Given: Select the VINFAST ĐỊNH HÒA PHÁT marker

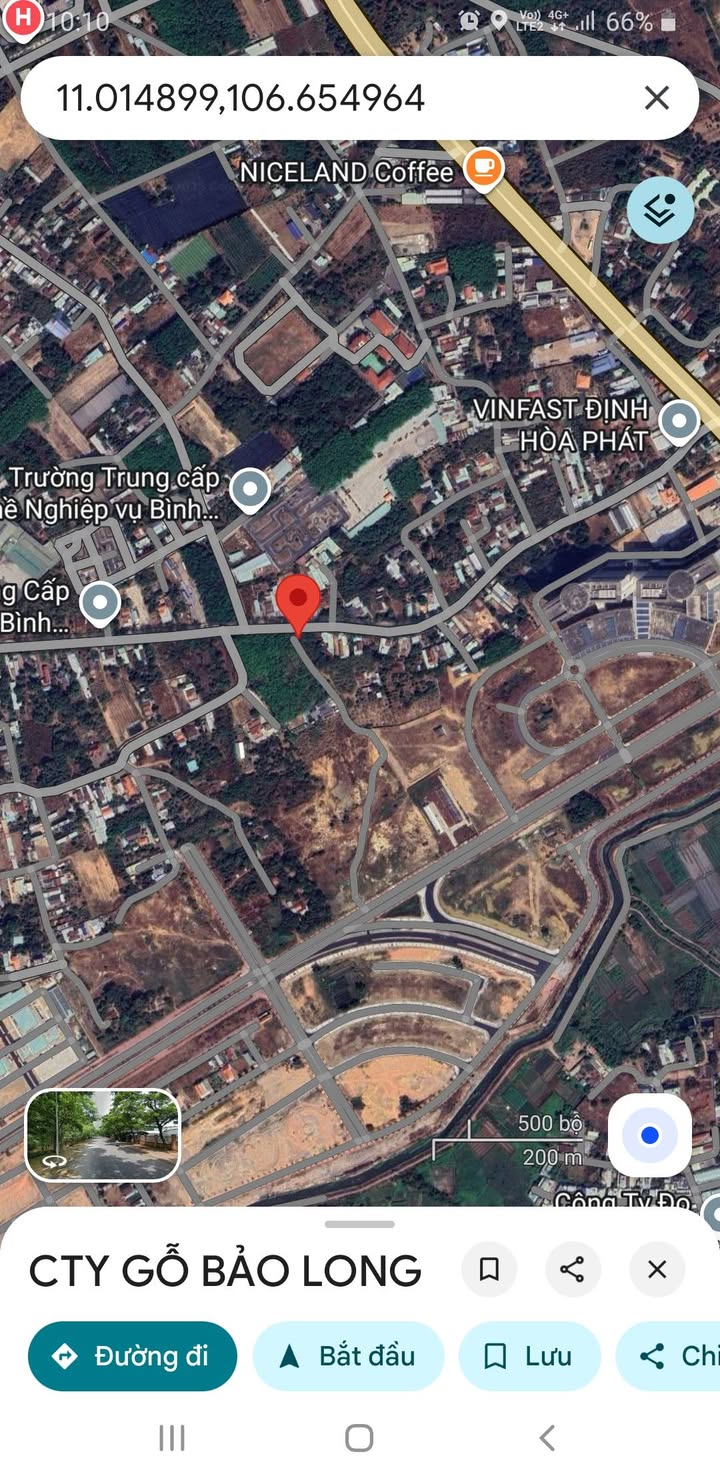Looking at the screenshot, I should click(x=680, y=421).
